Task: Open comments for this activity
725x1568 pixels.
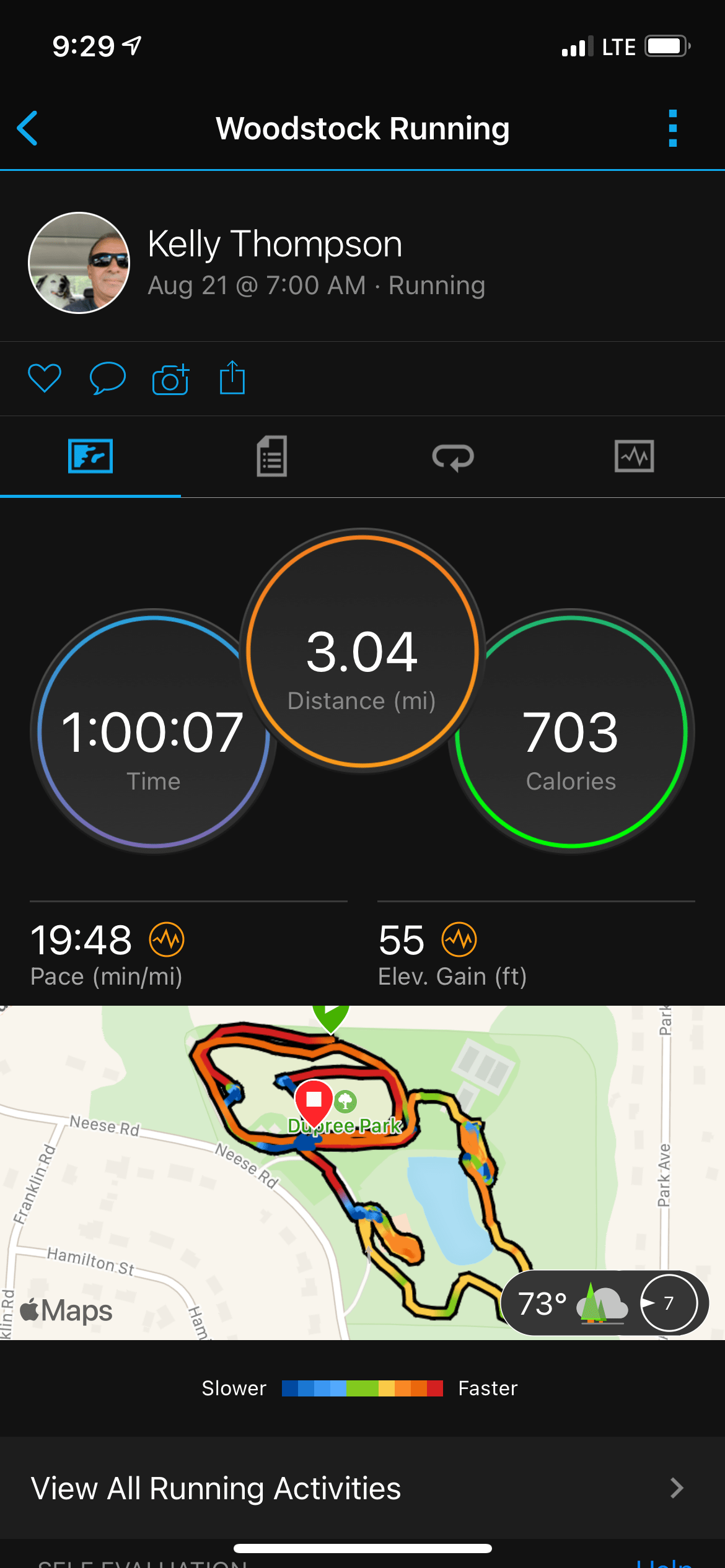Action: pos(107,378)
